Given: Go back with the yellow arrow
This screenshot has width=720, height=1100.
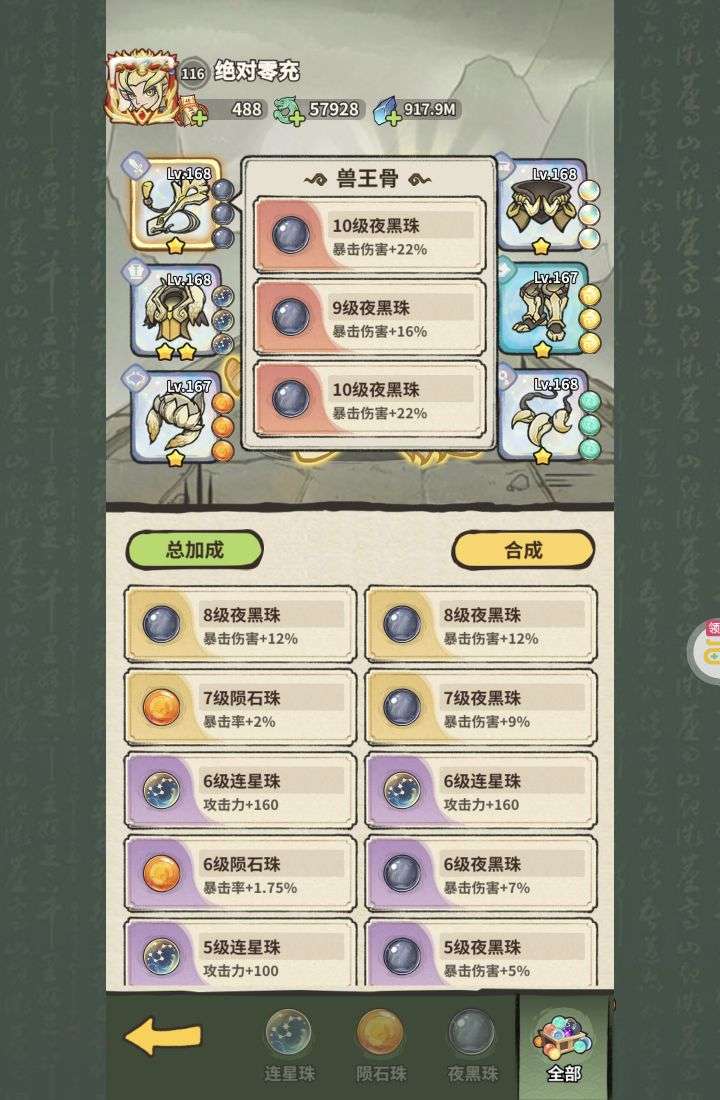Looking at the screenshot, I should click(163, 1038).
